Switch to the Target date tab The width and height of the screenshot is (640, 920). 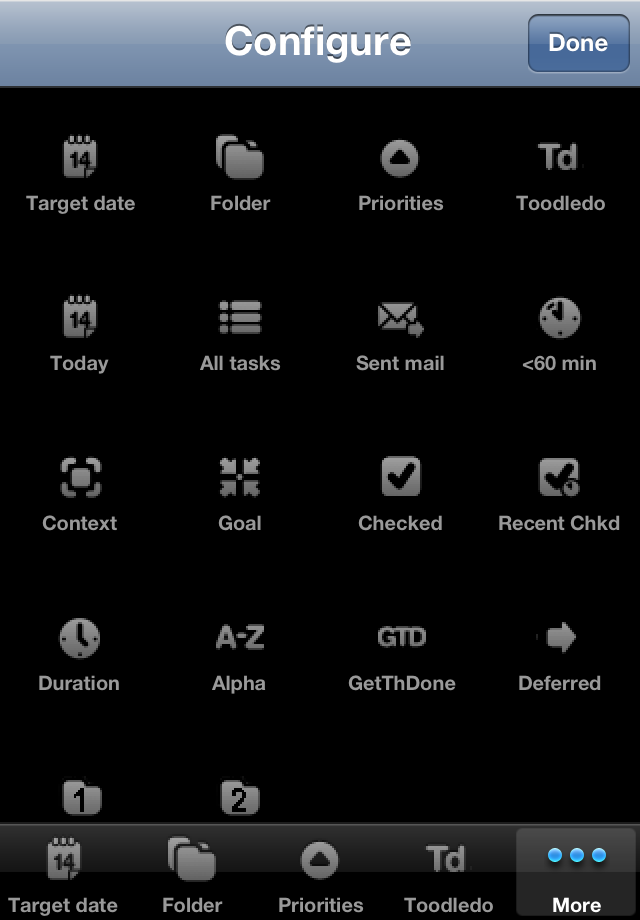point(62,873)
